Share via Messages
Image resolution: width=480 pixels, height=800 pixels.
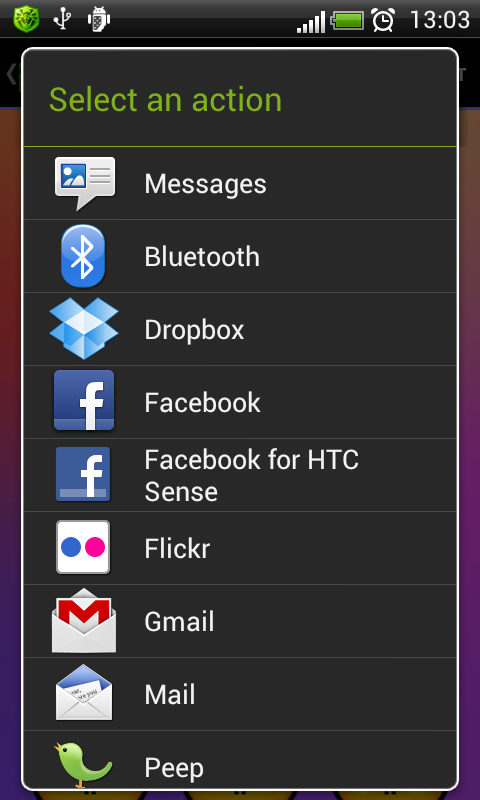[x=240, y=184]
